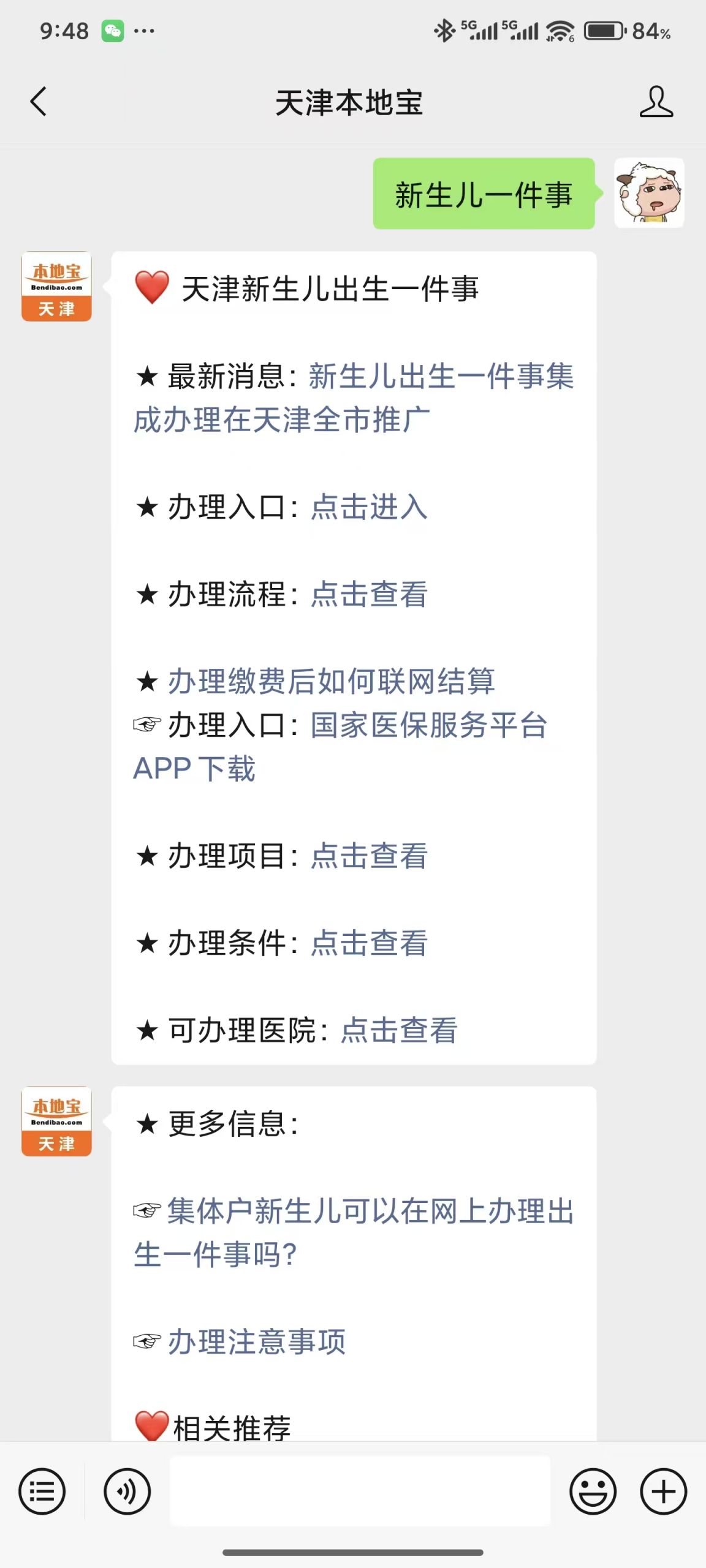Viewport: 706px width, 1568px height.
Task: Tap 点击进入 next to 办理入口
Action: pos(369,507)
